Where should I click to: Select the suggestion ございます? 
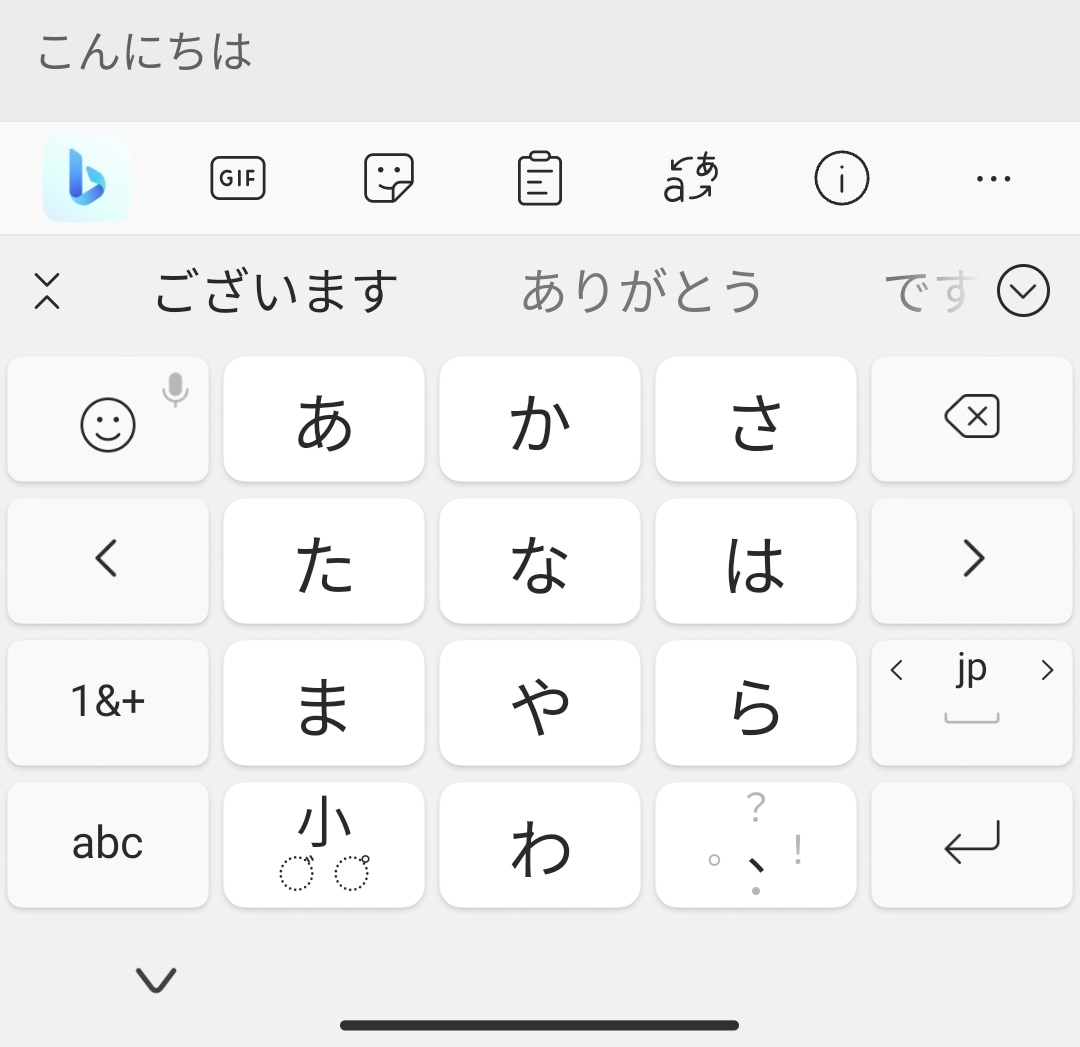276,291
